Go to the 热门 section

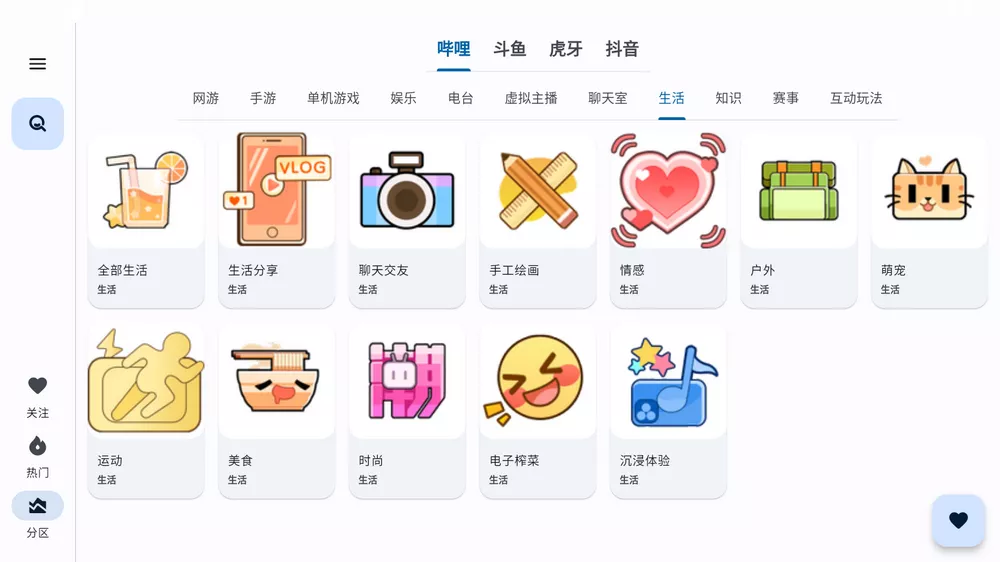38,456
